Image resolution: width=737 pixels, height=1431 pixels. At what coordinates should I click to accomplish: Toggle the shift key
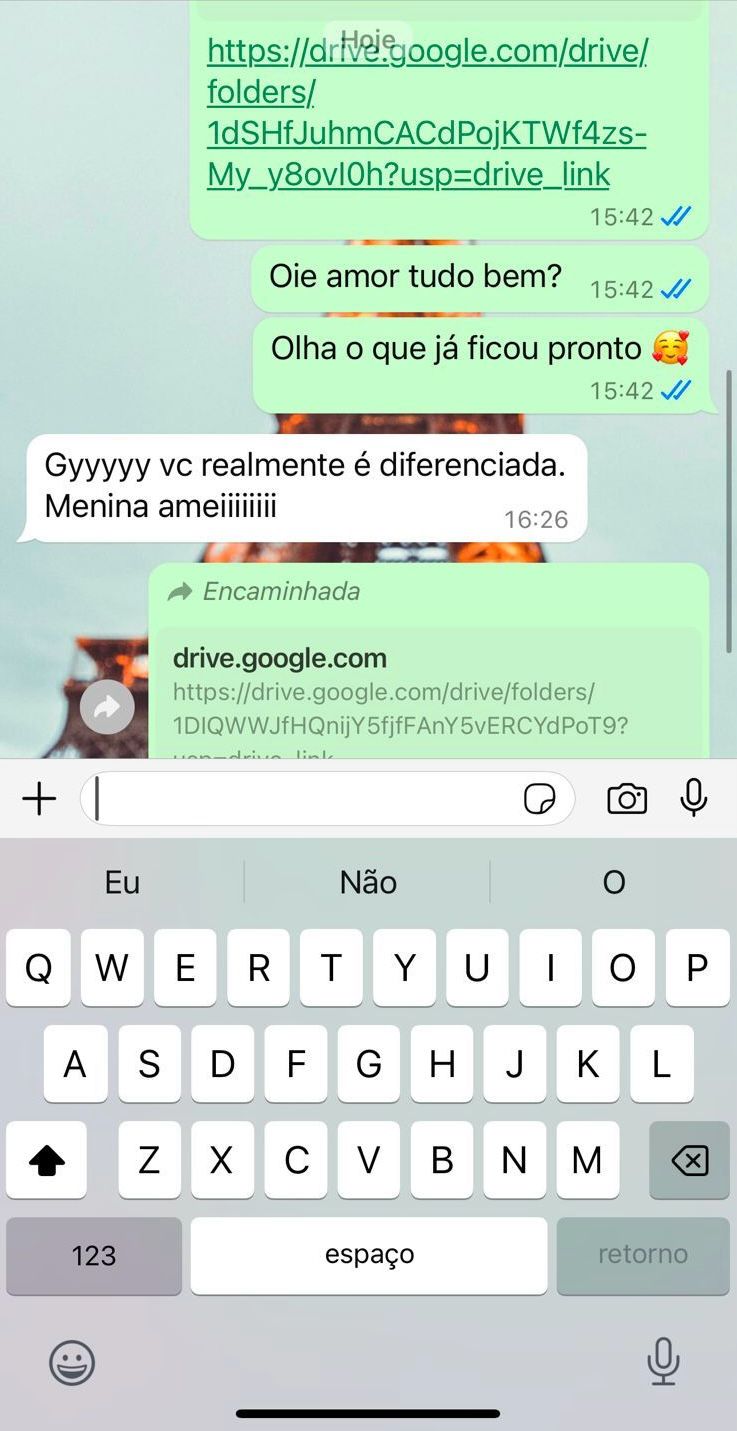tap(46, 1160)
